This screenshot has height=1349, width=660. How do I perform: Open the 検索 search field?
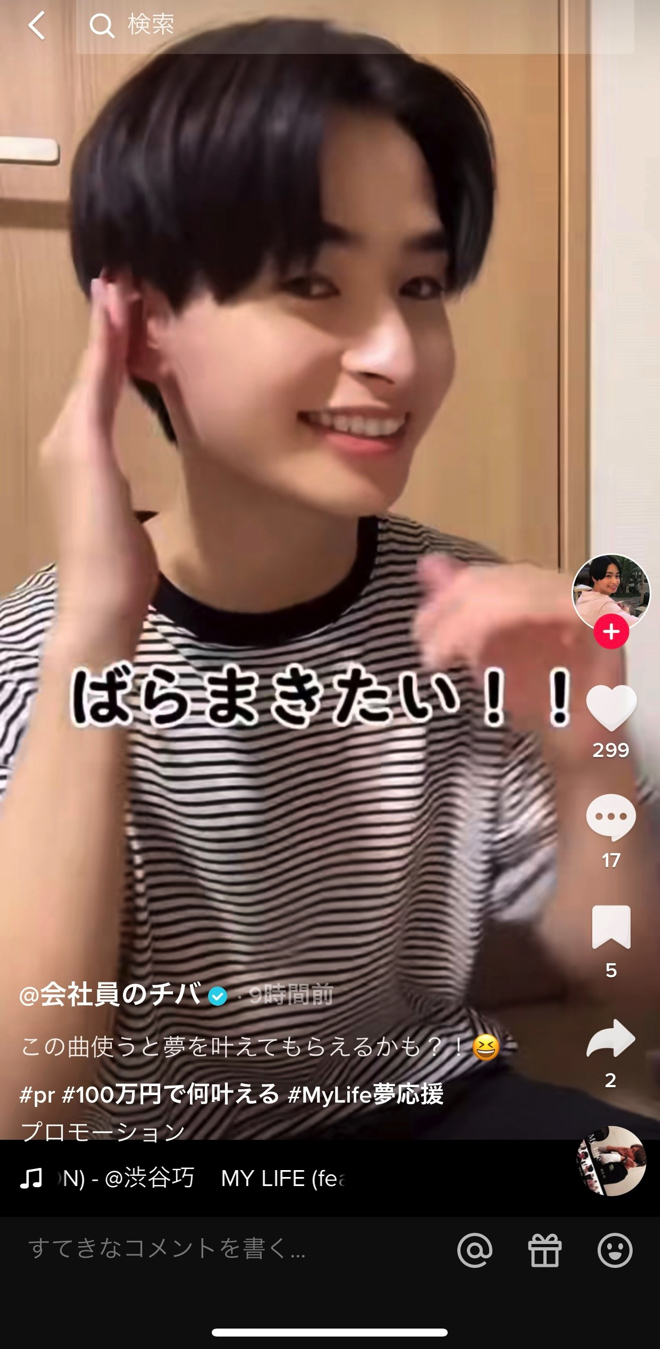coord(350,25)
